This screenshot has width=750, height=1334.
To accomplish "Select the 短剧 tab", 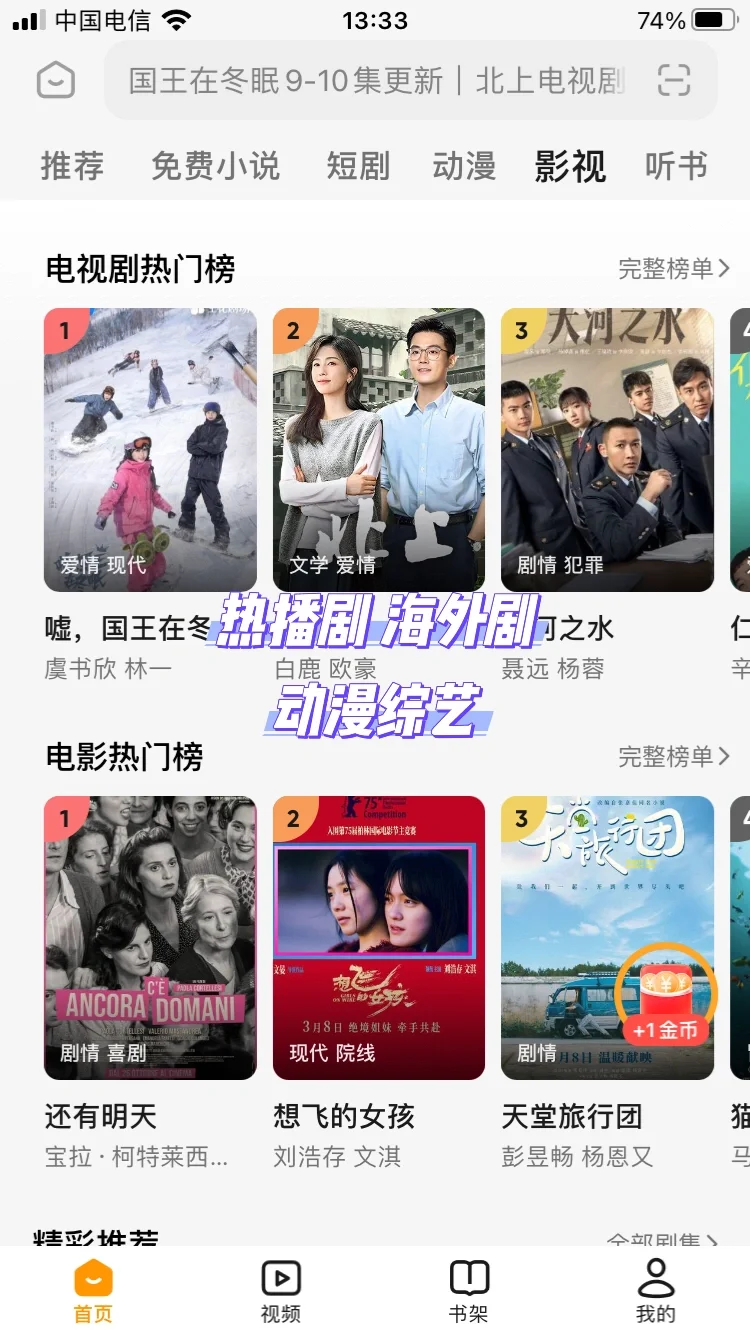I will pos(358,166).
